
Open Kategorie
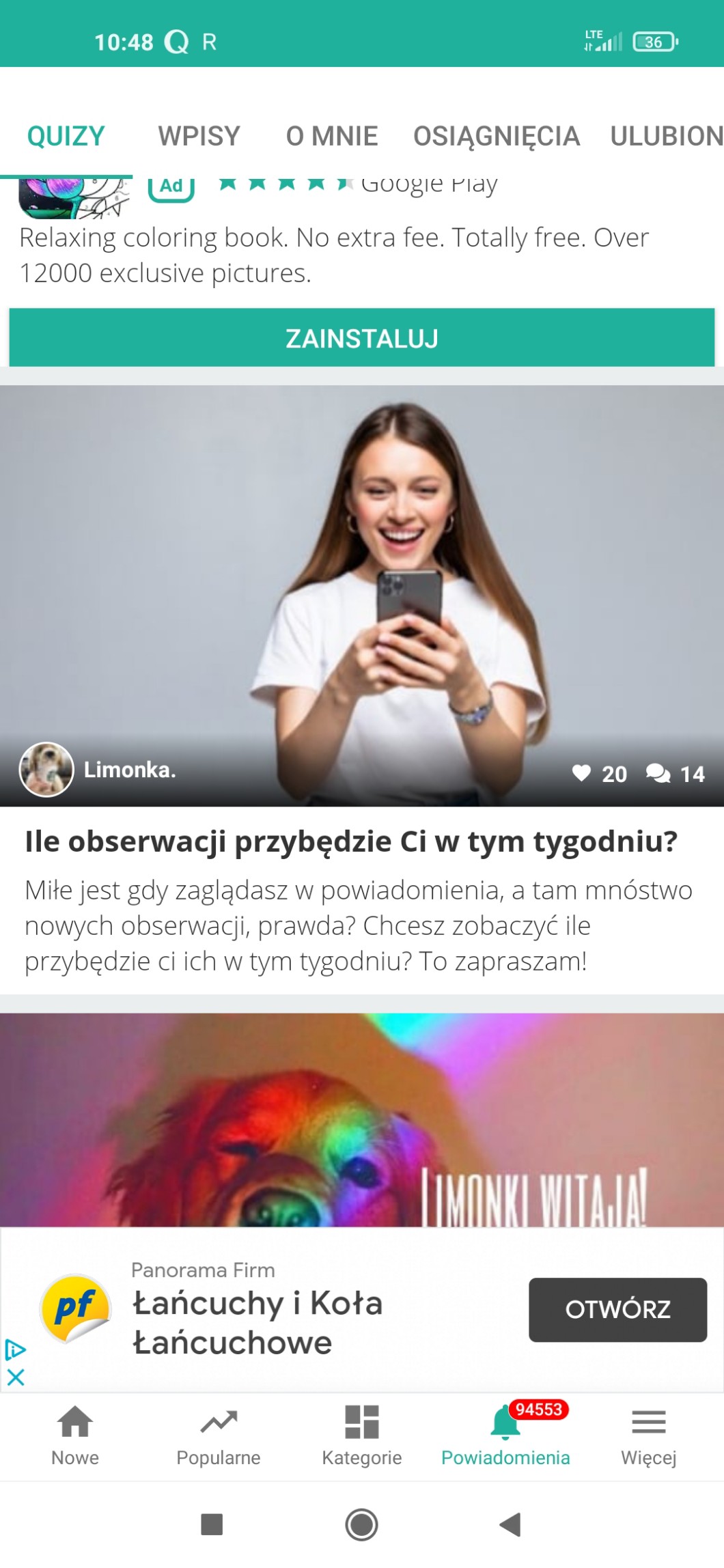(x=362, y=1437)
